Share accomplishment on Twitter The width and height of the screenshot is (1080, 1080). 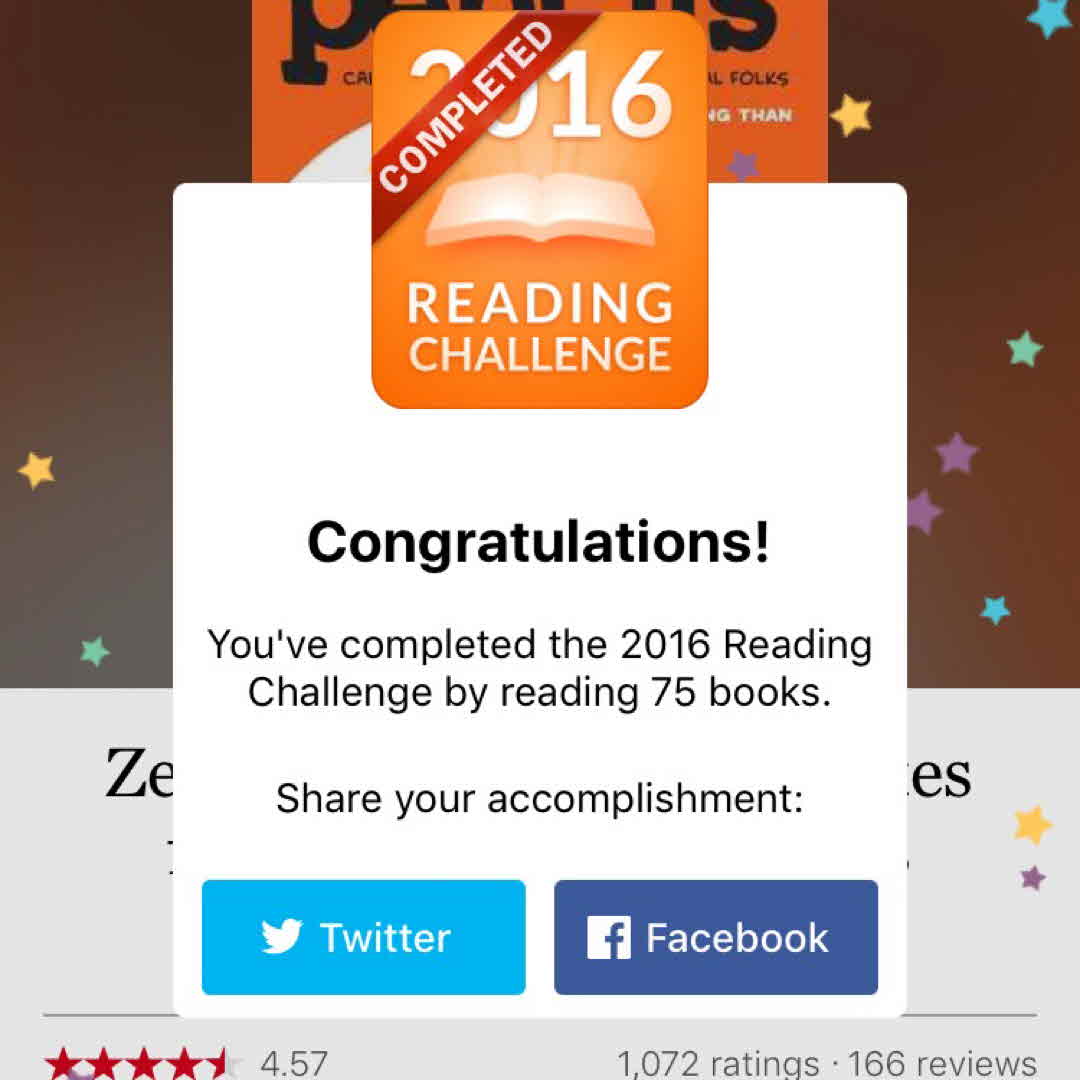pos(363,937)
